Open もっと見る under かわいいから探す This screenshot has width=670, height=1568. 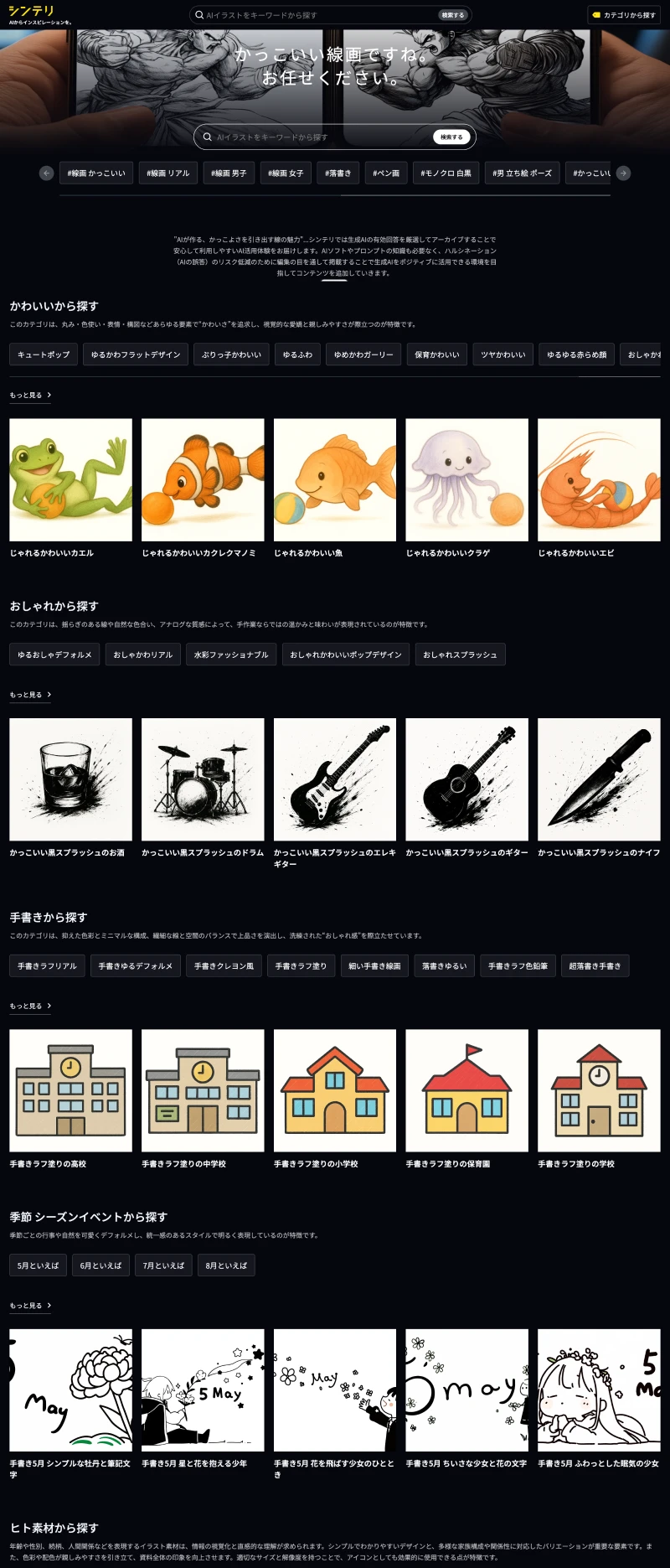[x=30, y=395]
